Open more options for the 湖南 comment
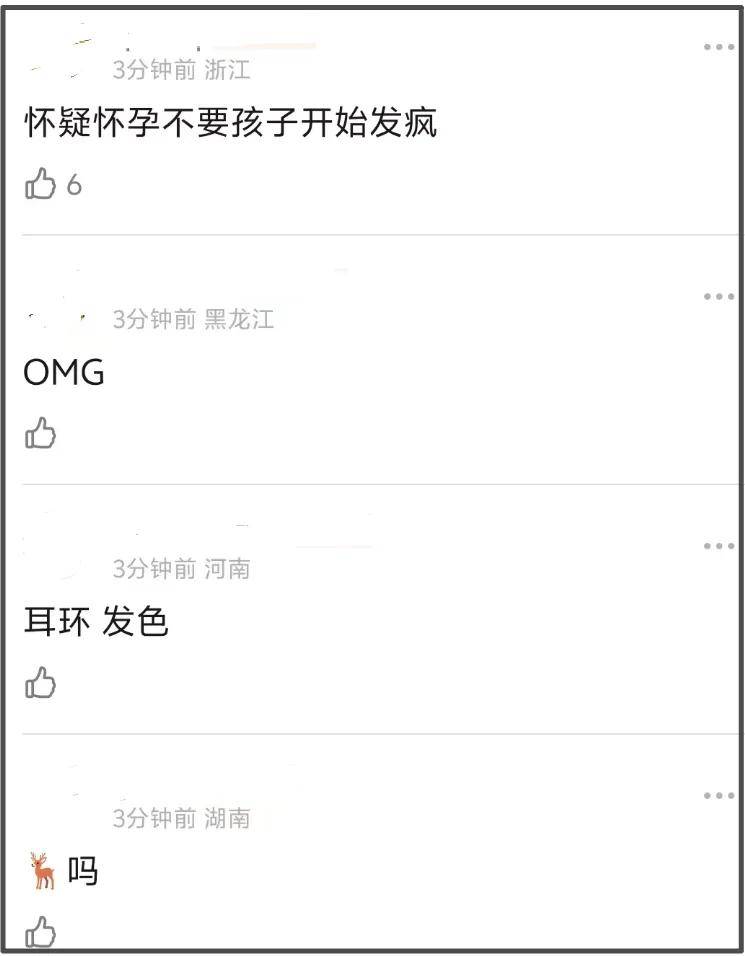The width and height of the screenshot is (745, 956). (x=718, y=796)
